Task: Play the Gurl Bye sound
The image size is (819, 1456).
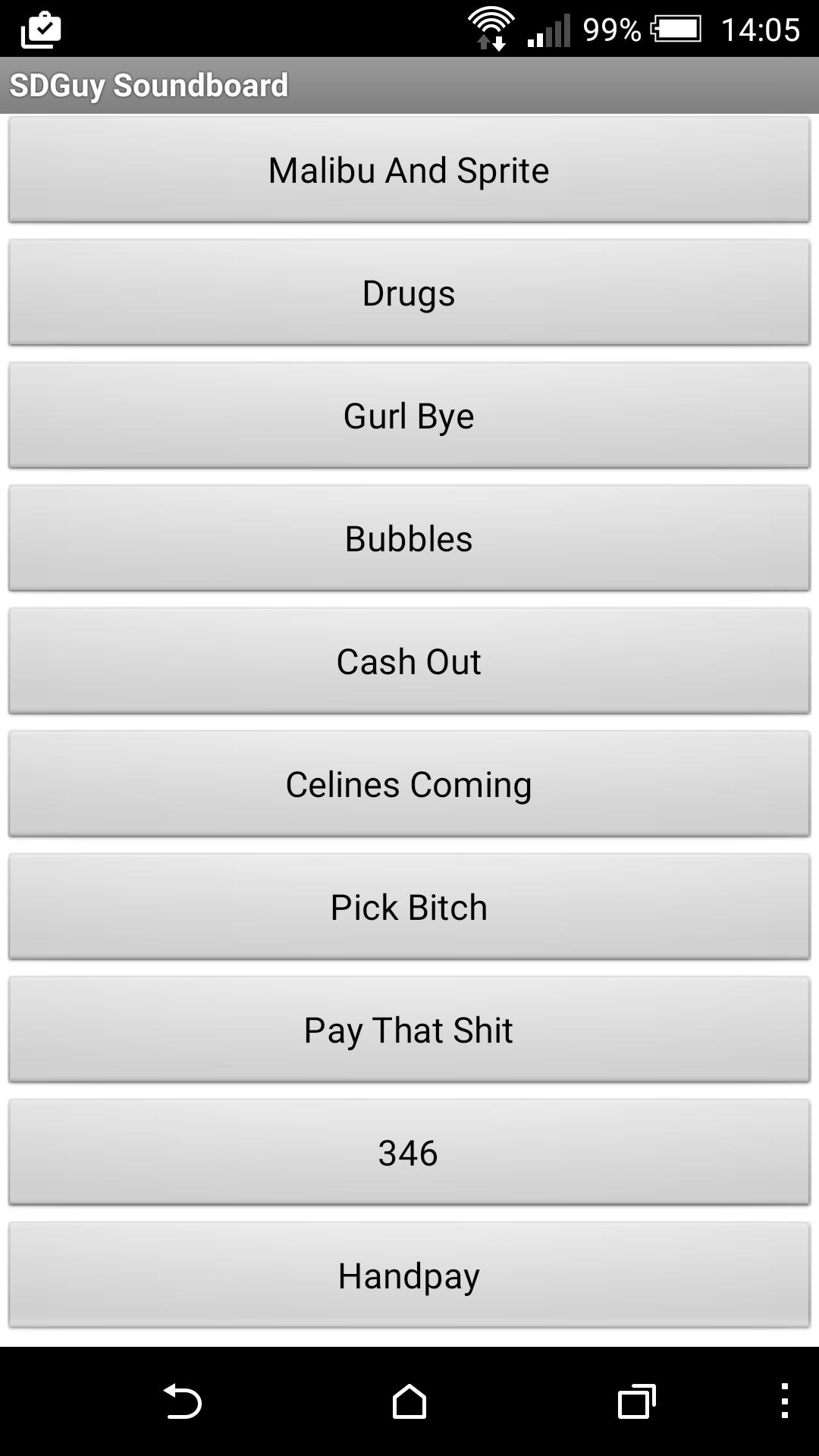Action: tap(409, 415)
